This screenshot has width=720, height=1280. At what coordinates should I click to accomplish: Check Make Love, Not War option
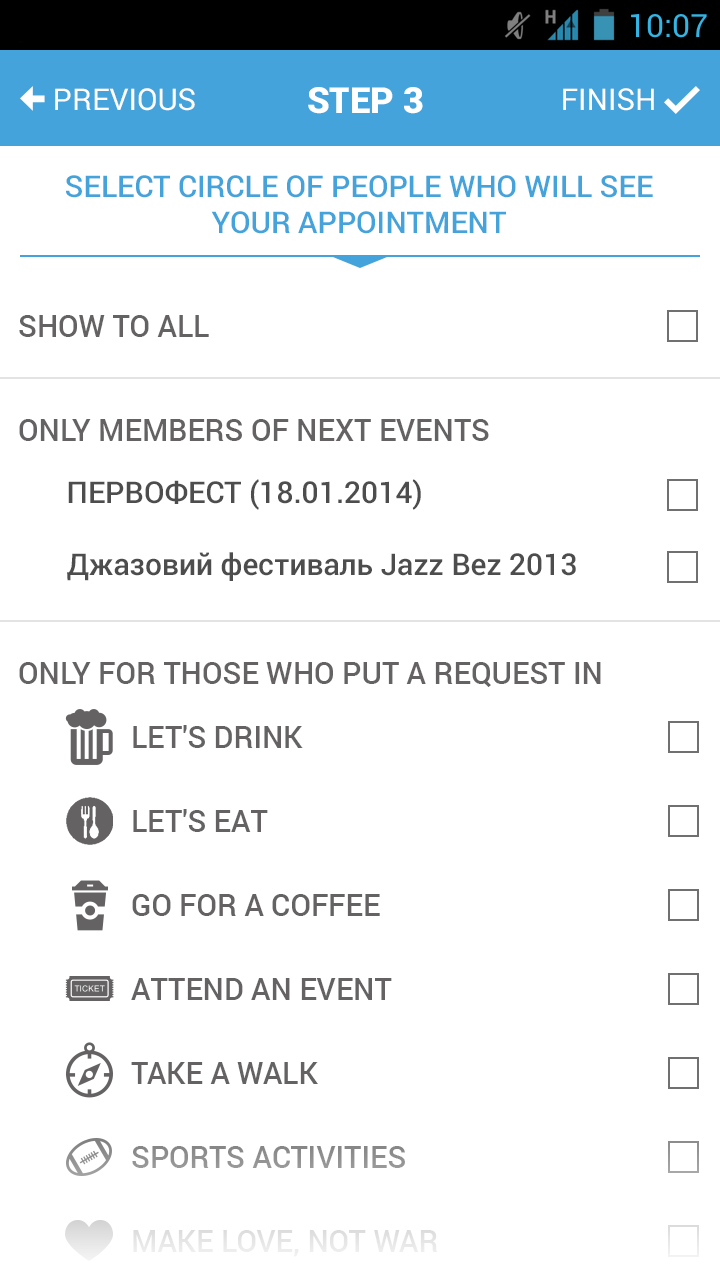click(683, 1241)
